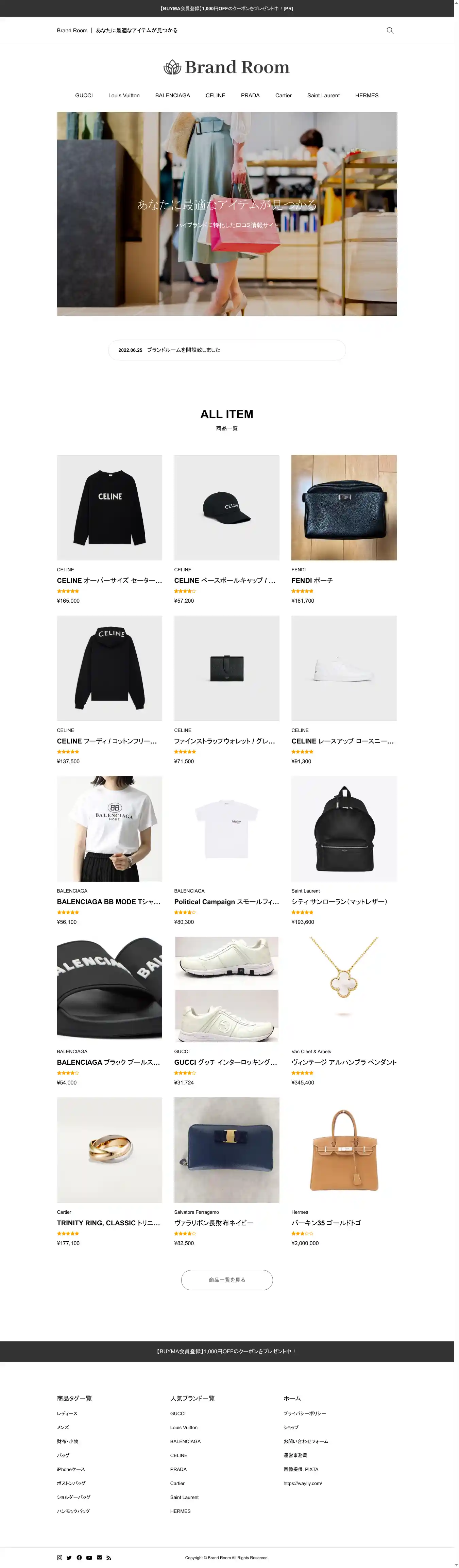Open the BALENCIAGA BB MODE T-shirt

coord(109,829)
